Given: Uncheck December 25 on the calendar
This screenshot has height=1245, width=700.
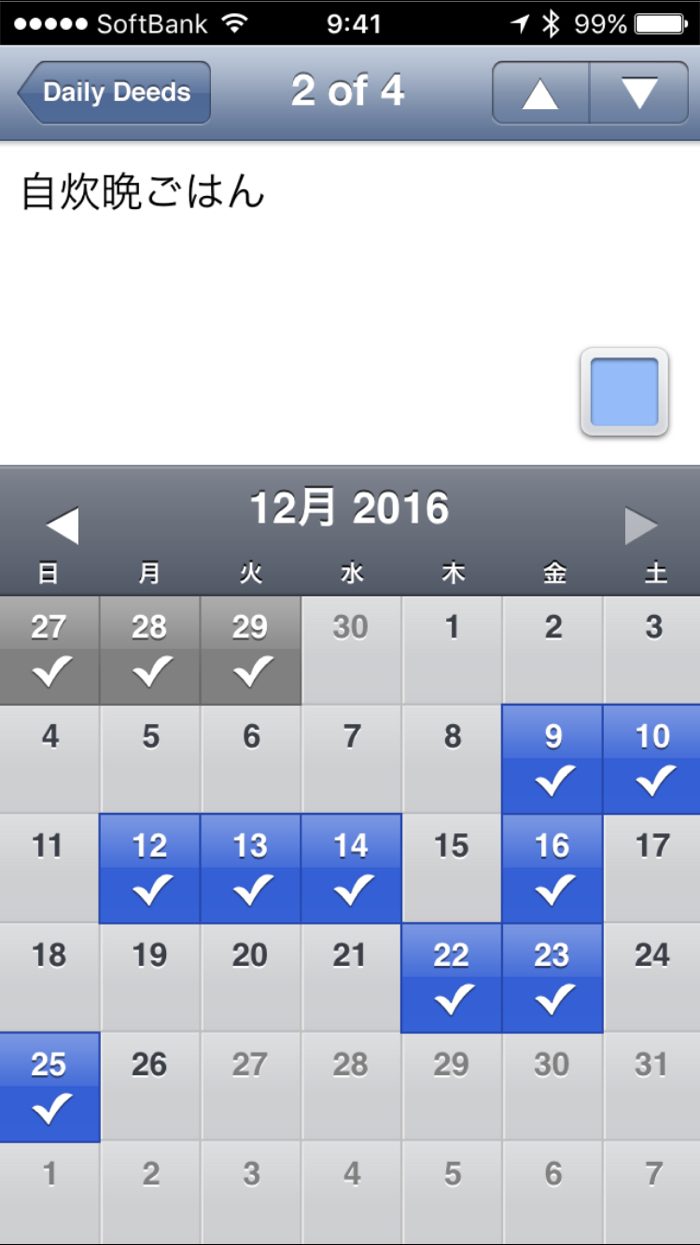Looking at the screenshot, I should click(x=50, y=1087).
